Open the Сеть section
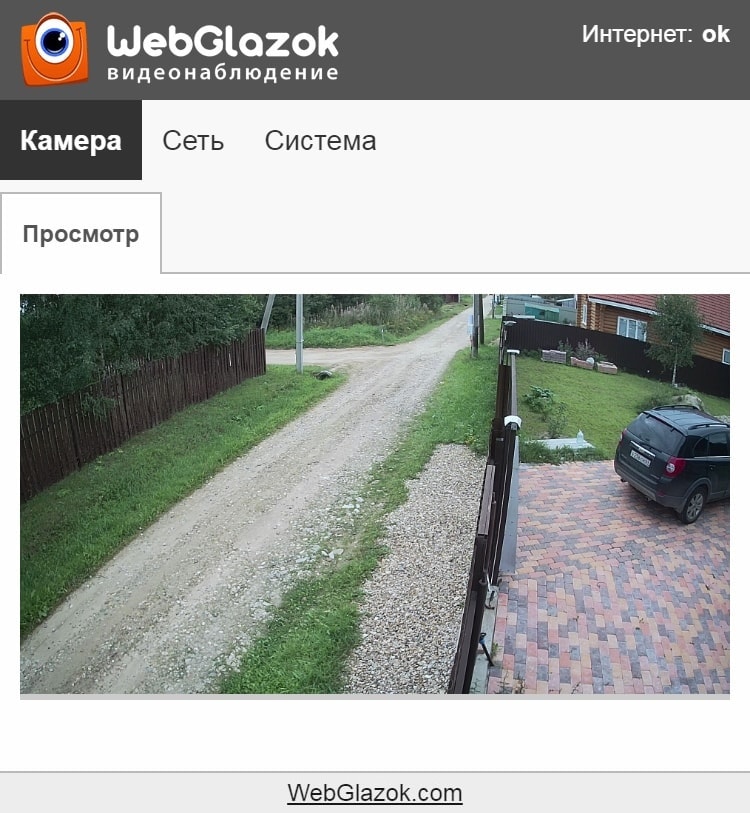Viewport: 750px width, 813px height. (x=192, y=141)
